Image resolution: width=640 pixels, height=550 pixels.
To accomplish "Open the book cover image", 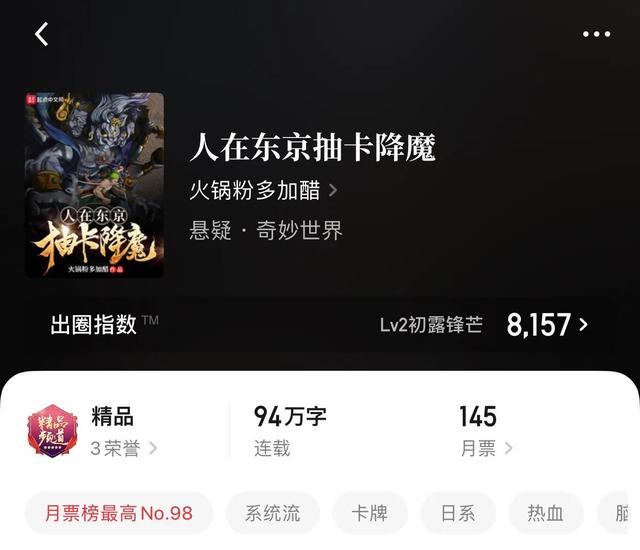I will click(94, 185).
